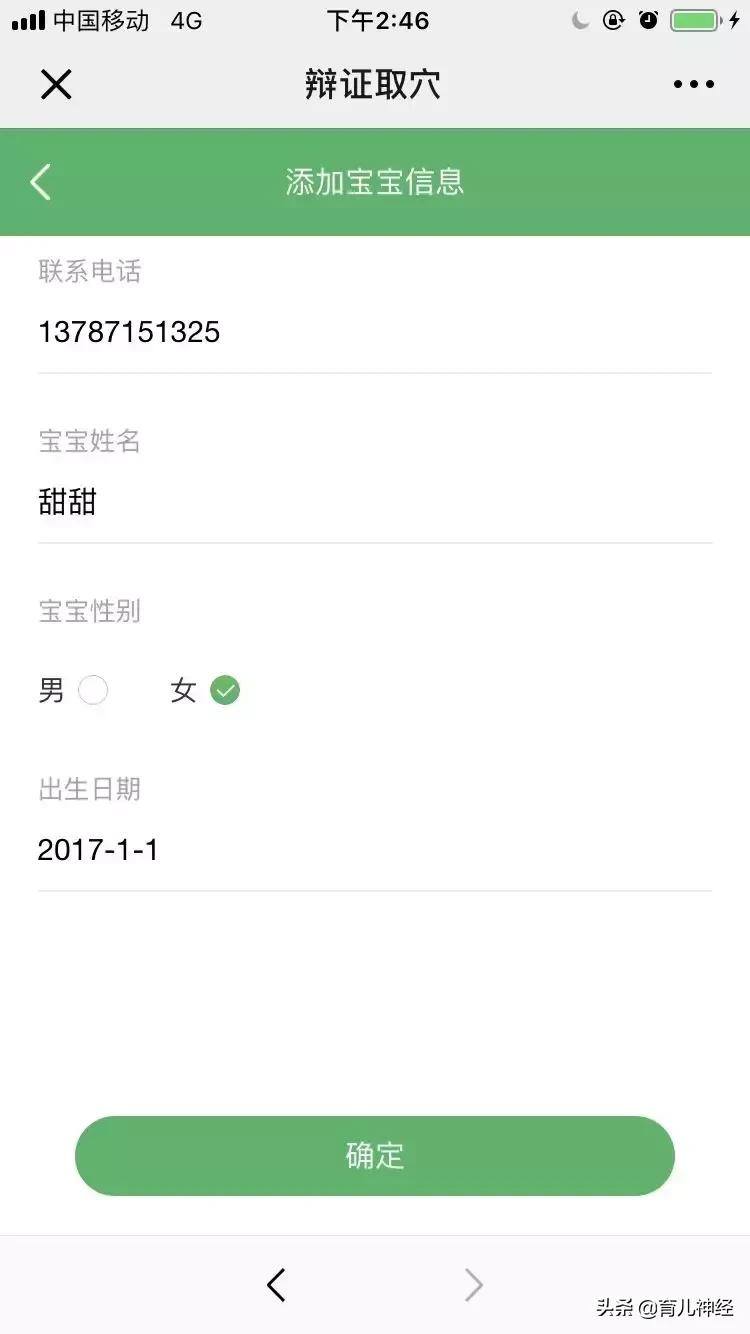Click the moon (do not disturb) status icon
The height and width of the screenshot is (1334, 750).
click(x=578, y=20)
